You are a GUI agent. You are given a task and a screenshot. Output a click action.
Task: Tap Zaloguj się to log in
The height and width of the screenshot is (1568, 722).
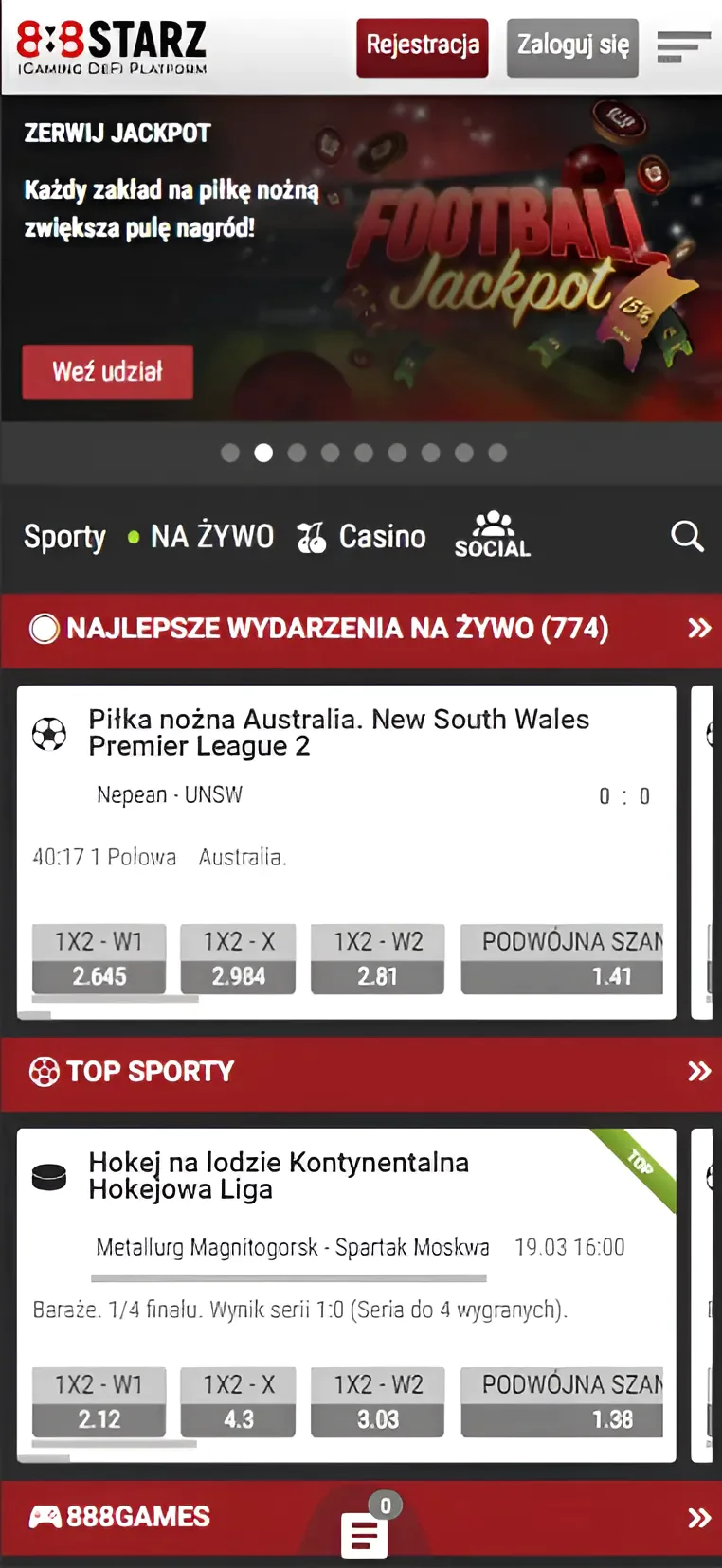(x=572, y=47)
